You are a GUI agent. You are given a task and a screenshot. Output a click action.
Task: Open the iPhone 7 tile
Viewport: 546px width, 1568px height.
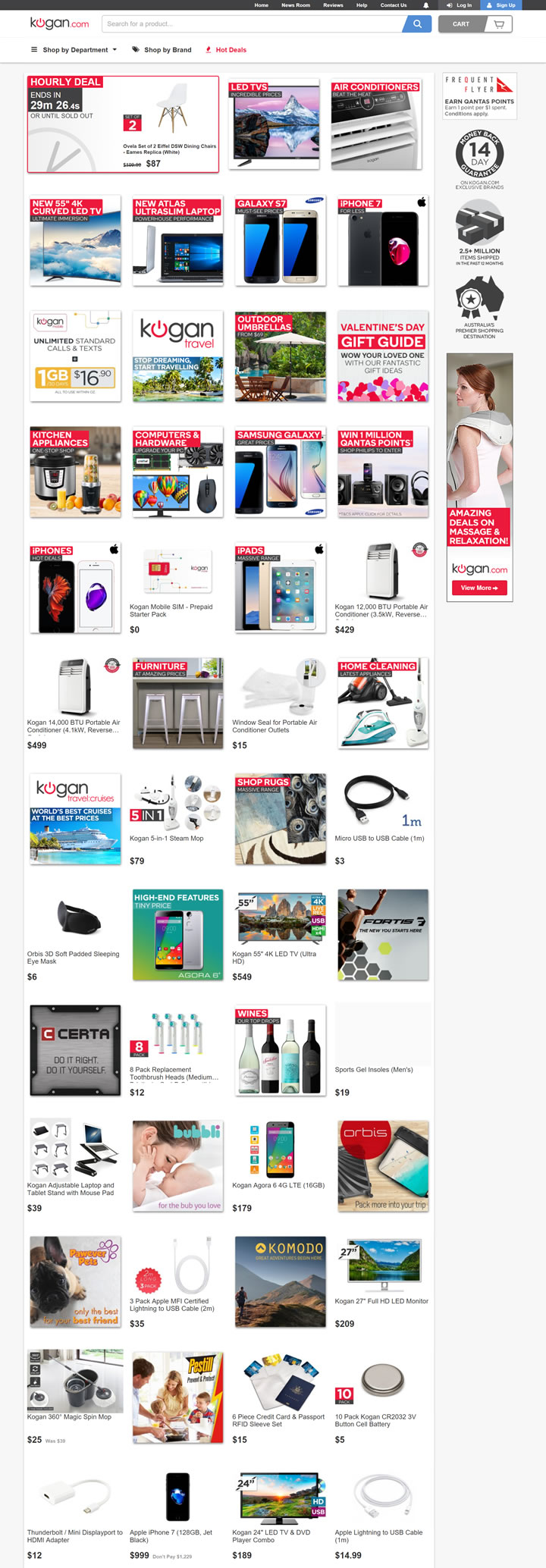click(x=382, y=240)
